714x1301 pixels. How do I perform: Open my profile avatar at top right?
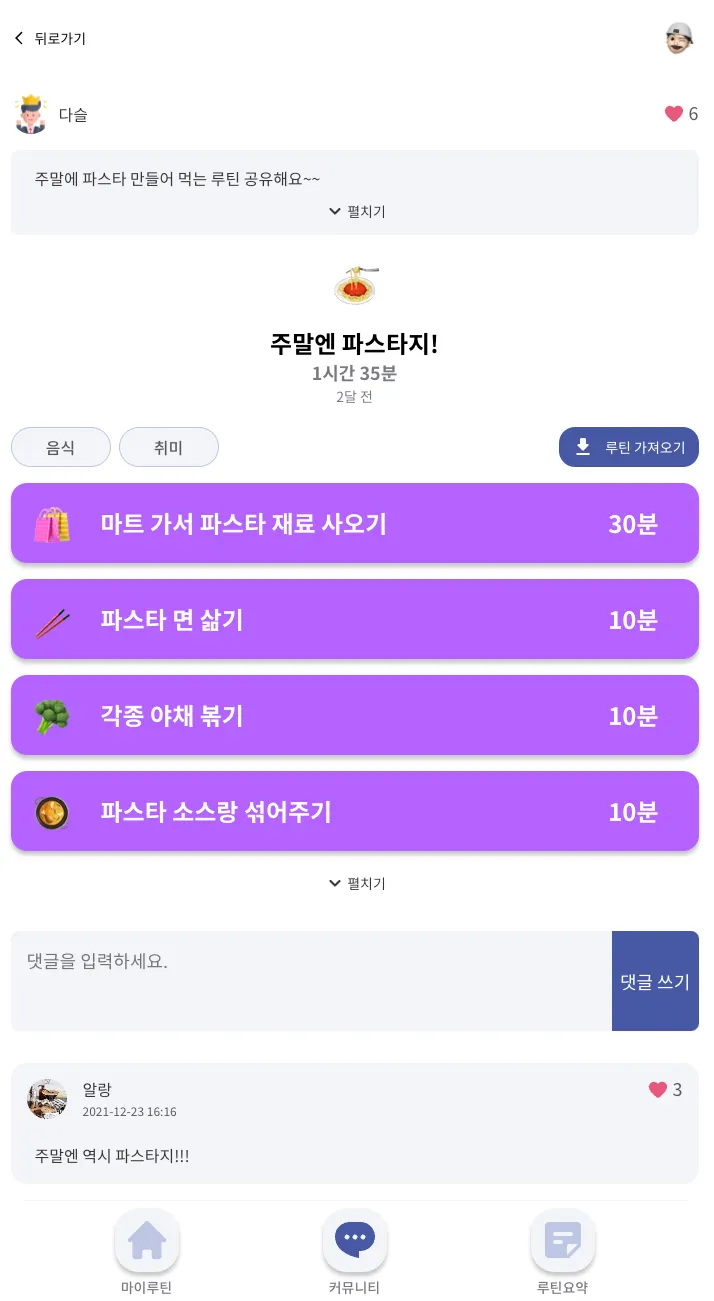point(679,39)
